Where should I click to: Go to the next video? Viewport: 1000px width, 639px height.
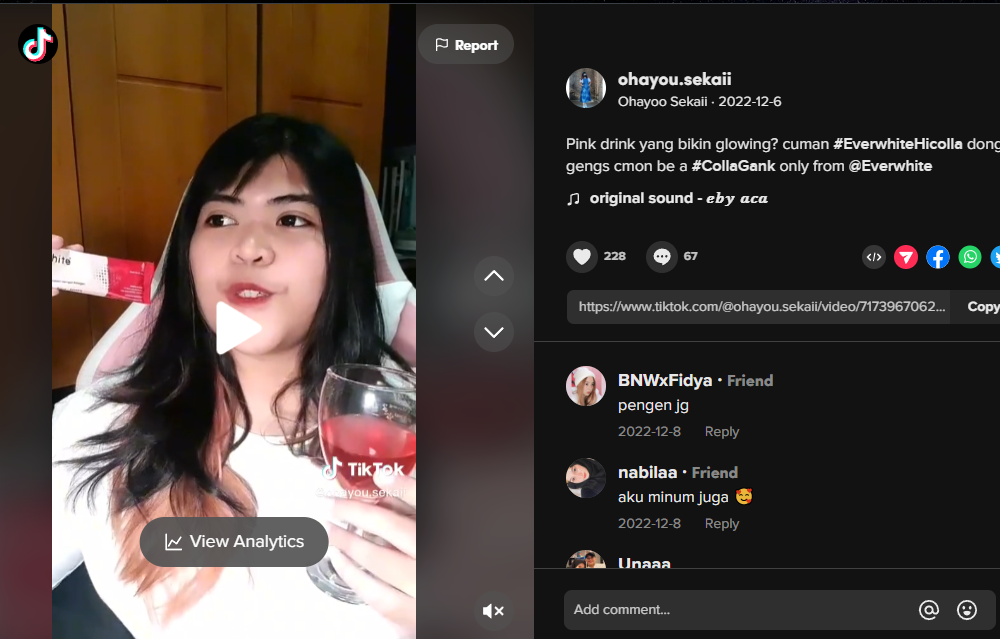[x=494, y=332]
